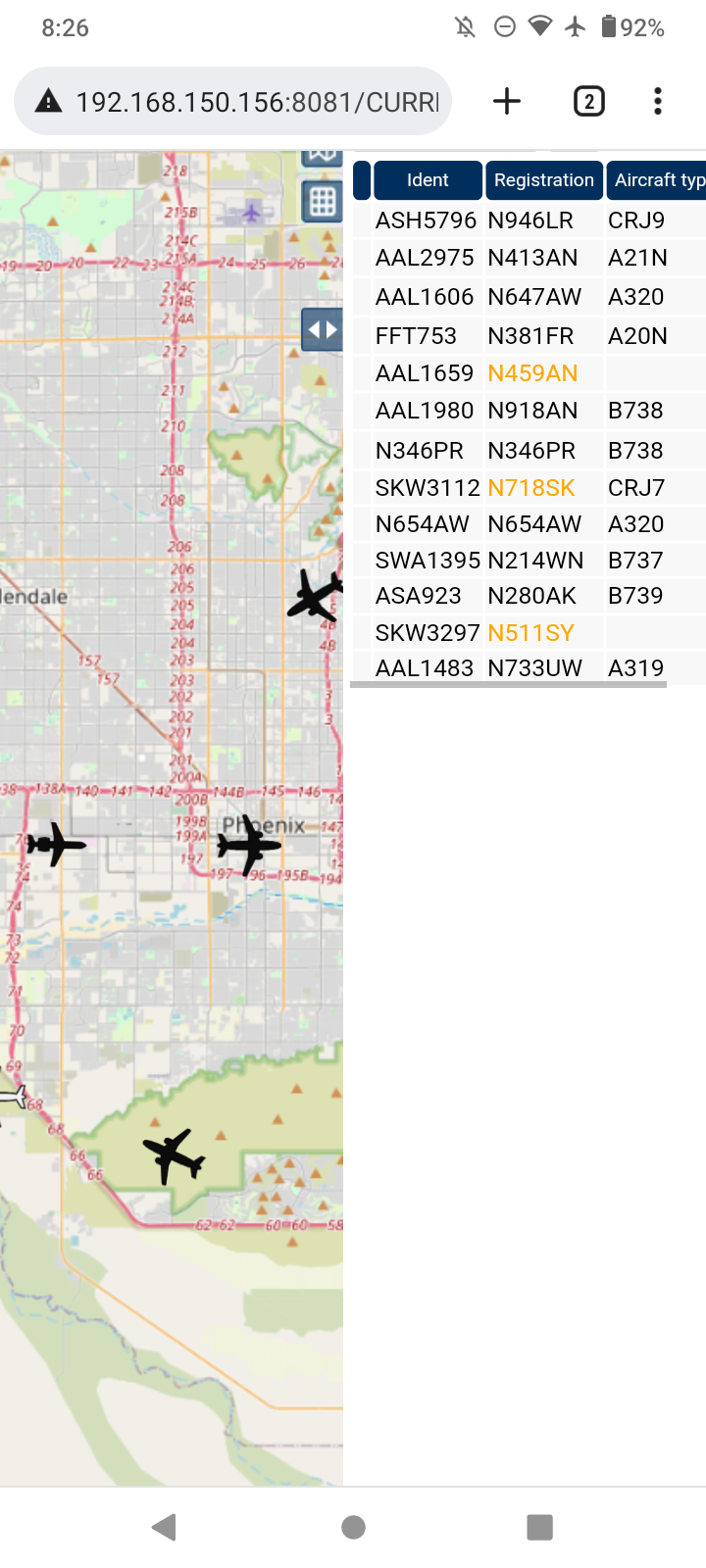
Task: Open the tab switcher showing 2 tabs
Action: click(588, 101)
